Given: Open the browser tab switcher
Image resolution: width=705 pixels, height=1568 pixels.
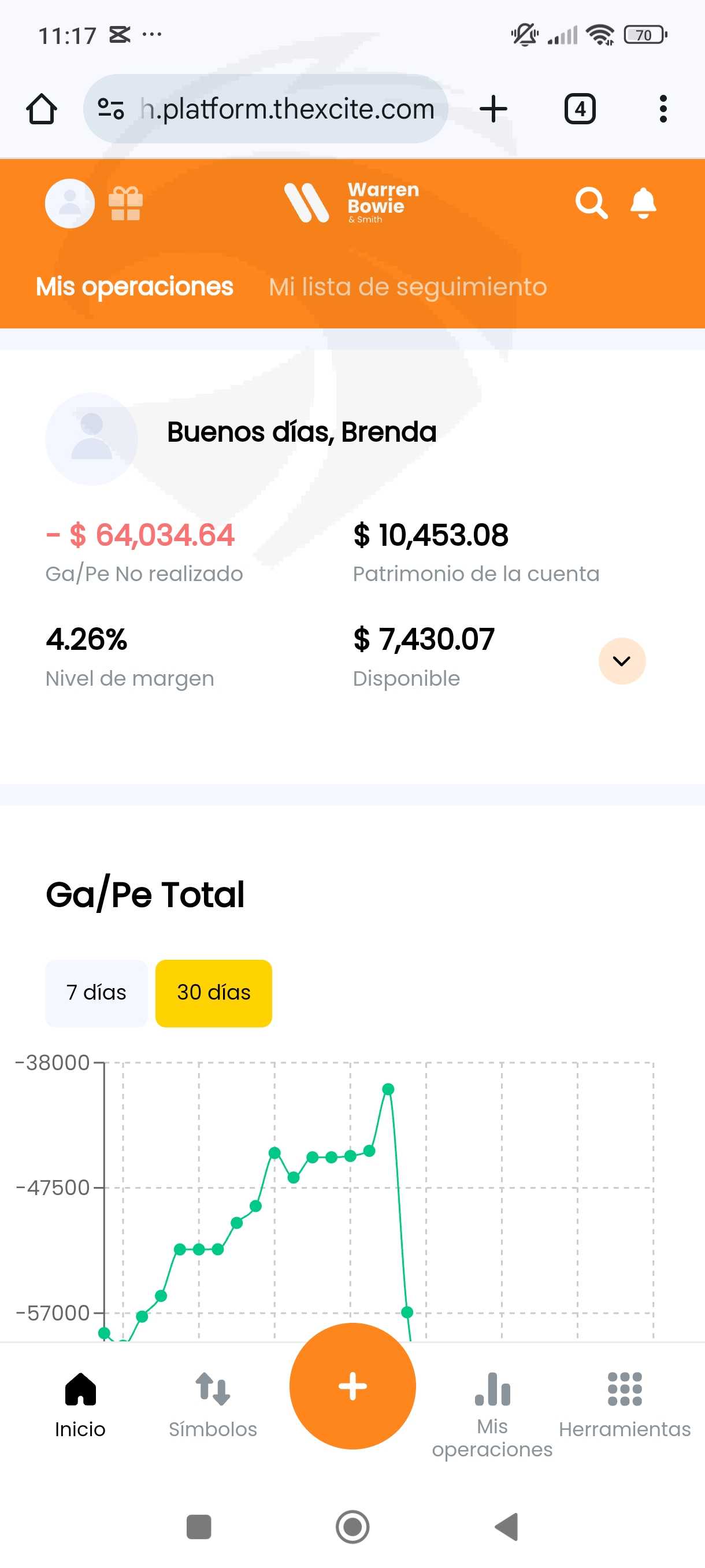Looking at the screenshot, I should click(x=580, y=109).
